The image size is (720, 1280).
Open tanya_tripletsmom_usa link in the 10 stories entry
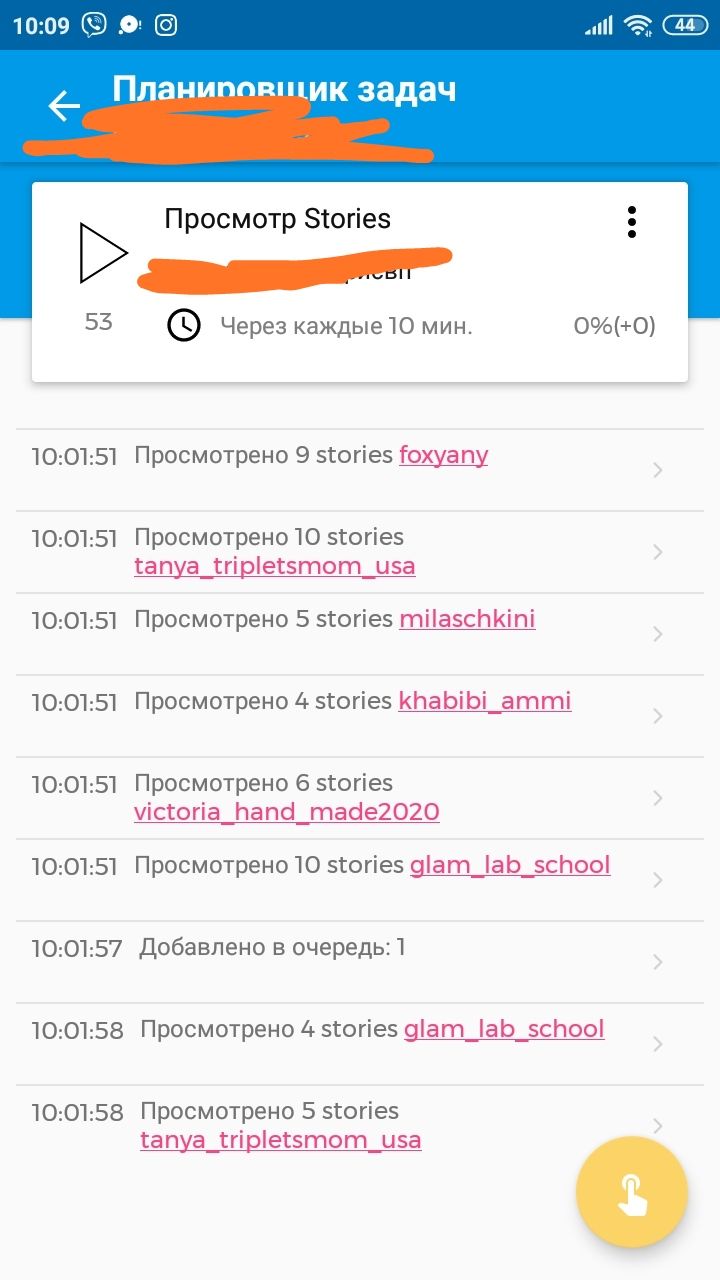pyautogui.click(x=275, y=566)
